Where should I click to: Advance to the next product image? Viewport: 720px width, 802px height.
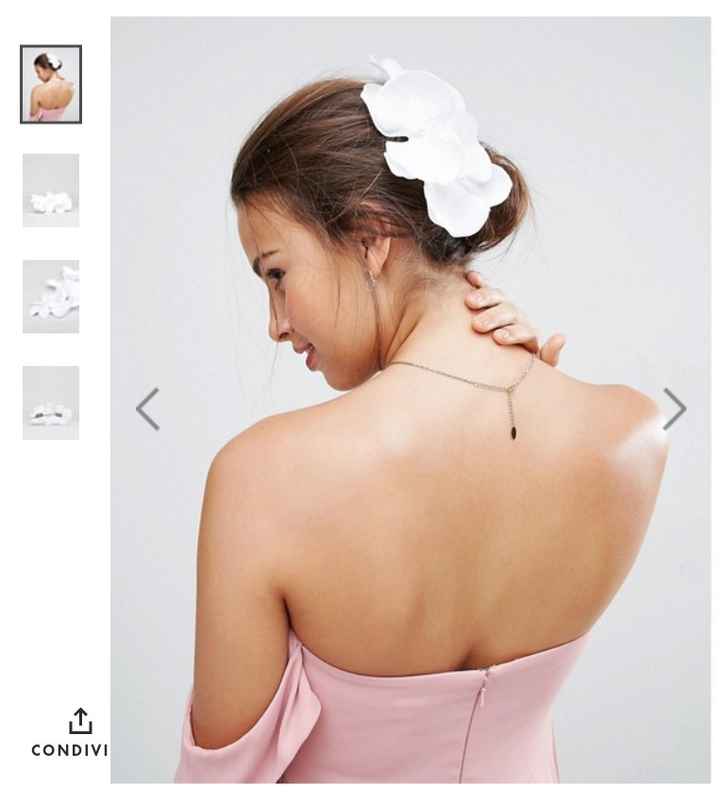675,409
